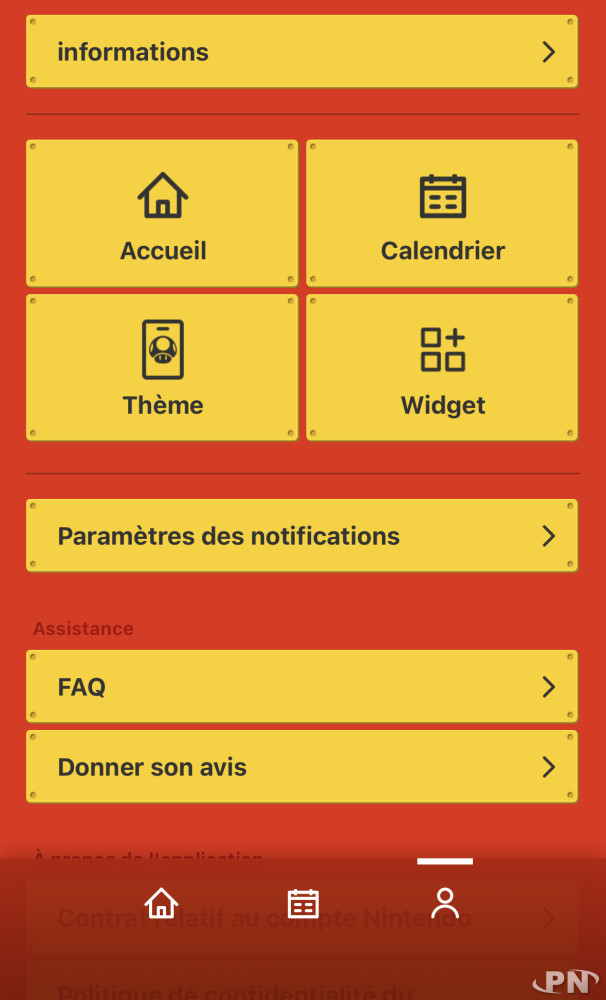Screen dimensions: 606x1000
Task: Switch to the home tab in bottom bar
Action: point(161,903)
